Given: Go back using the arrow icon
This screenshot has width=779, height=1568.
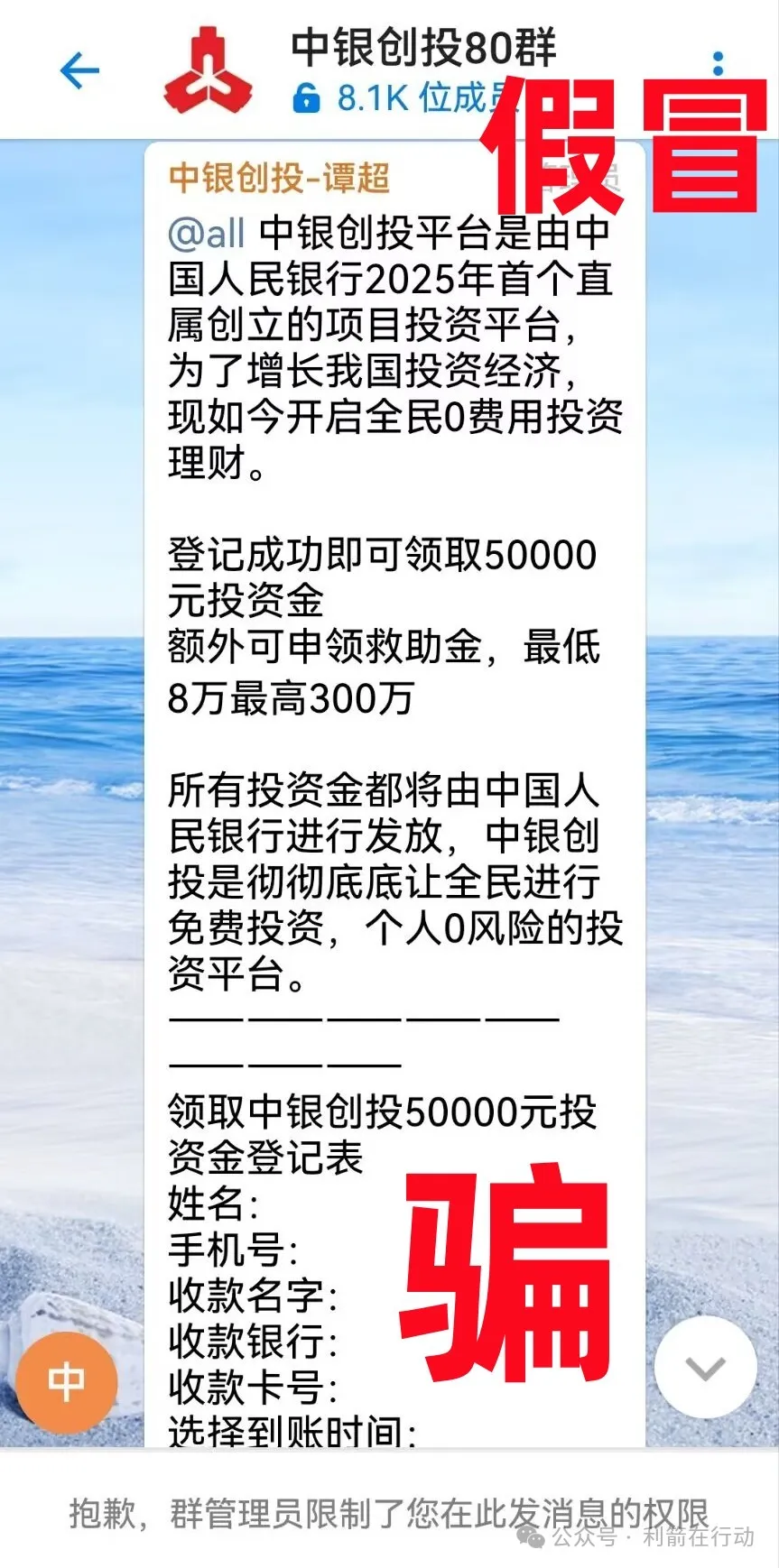Looking at the screenshot, I should [x=79, y=70].
